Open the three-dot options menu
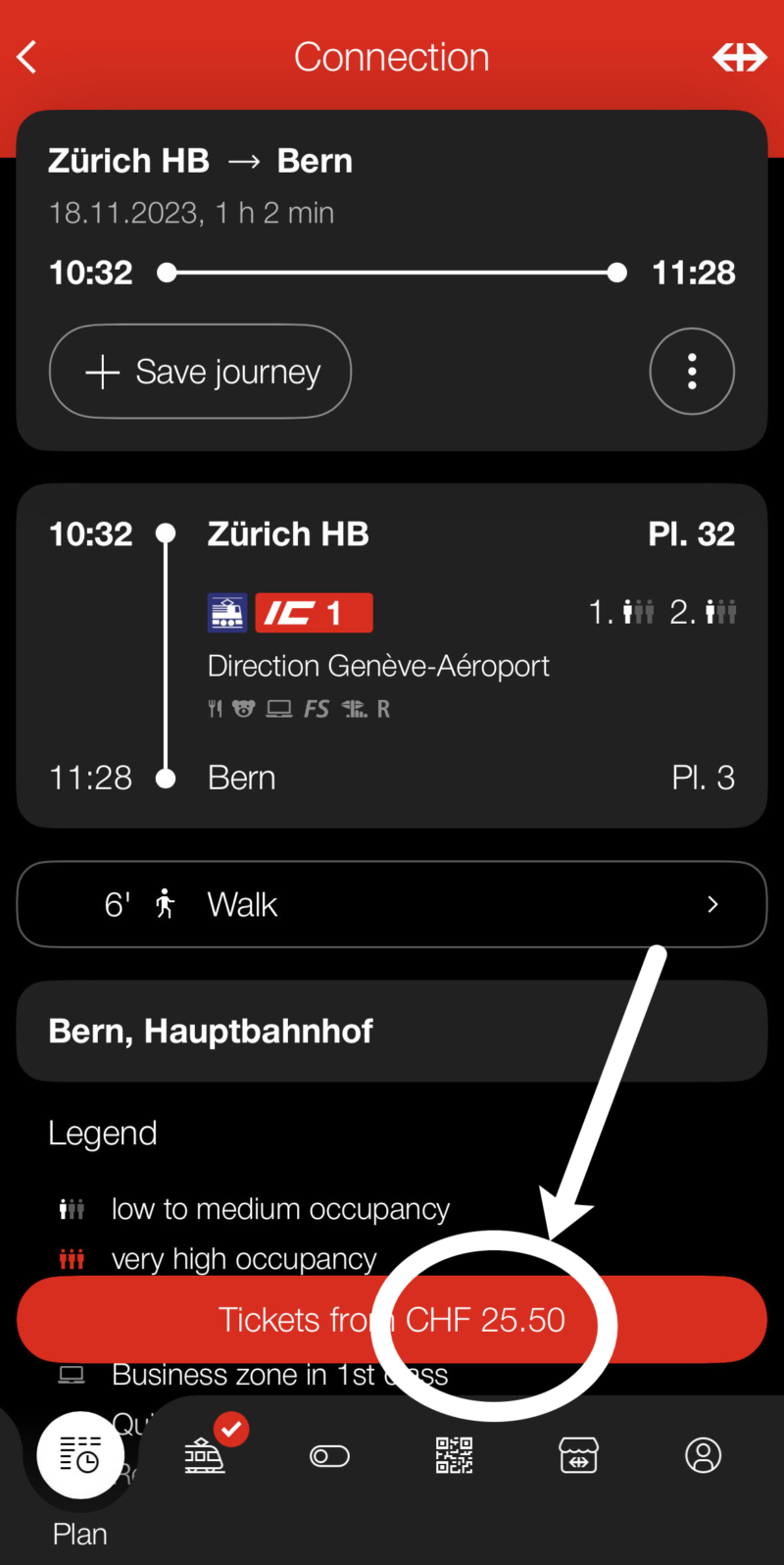 coord(692,372)
